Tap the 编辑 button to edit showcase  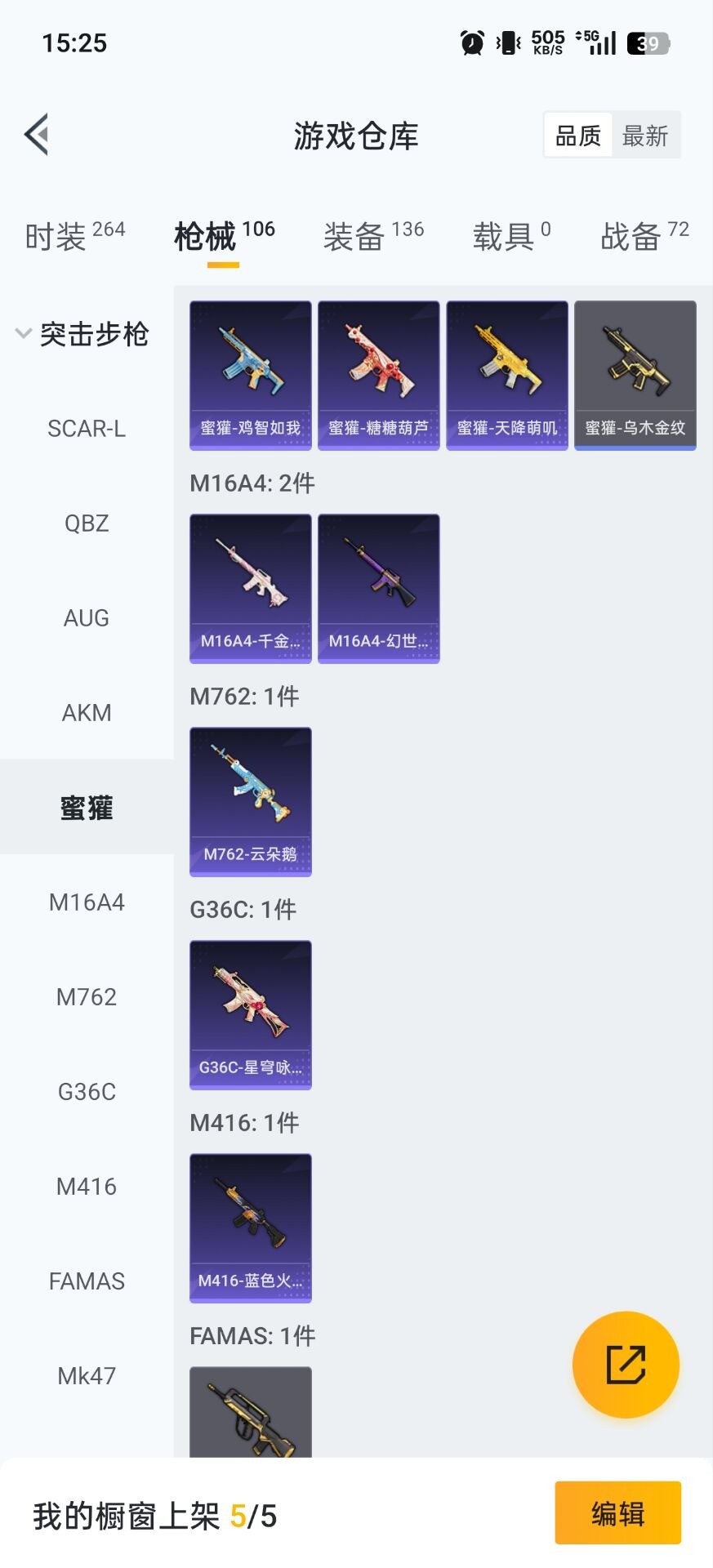[617, 1512]
